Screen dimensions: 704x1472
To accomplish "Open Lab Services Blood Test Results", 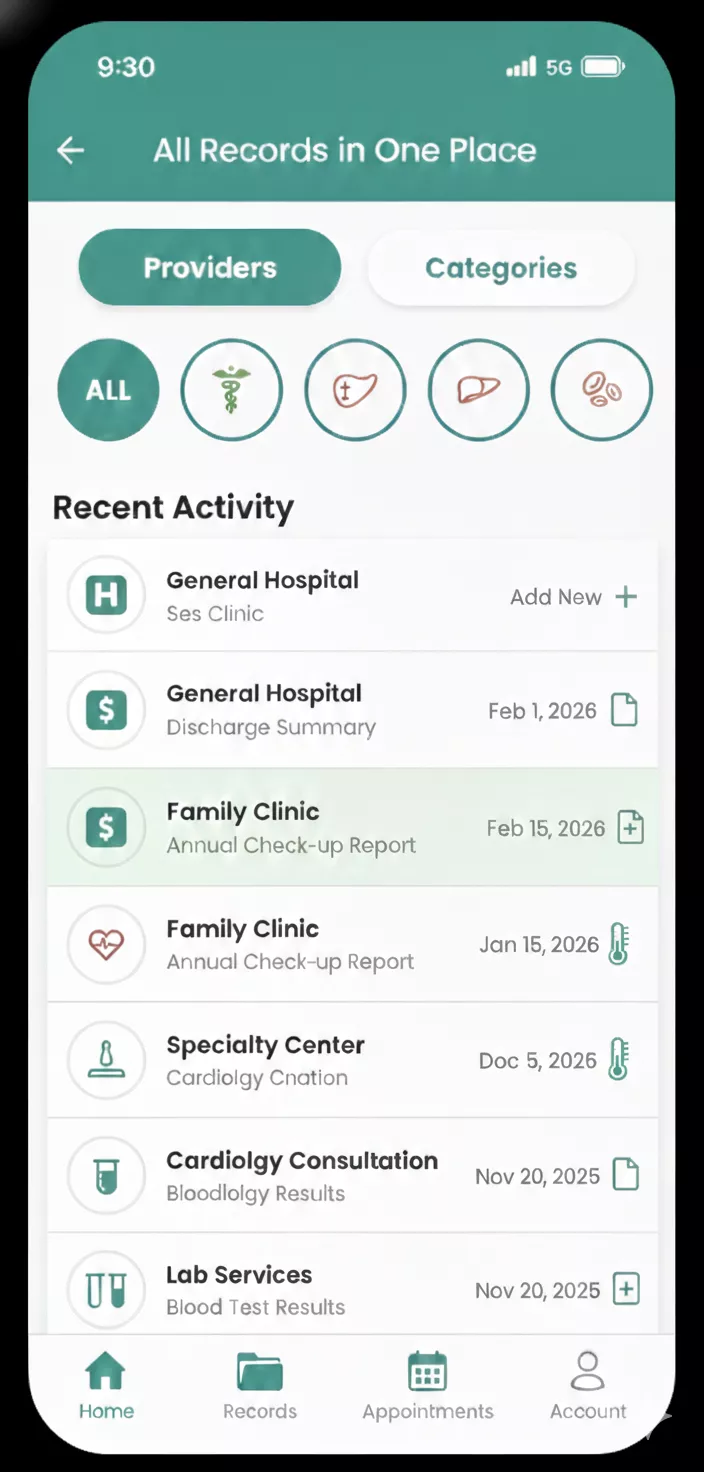I will pyautogui.click(x=352, y=1290).
